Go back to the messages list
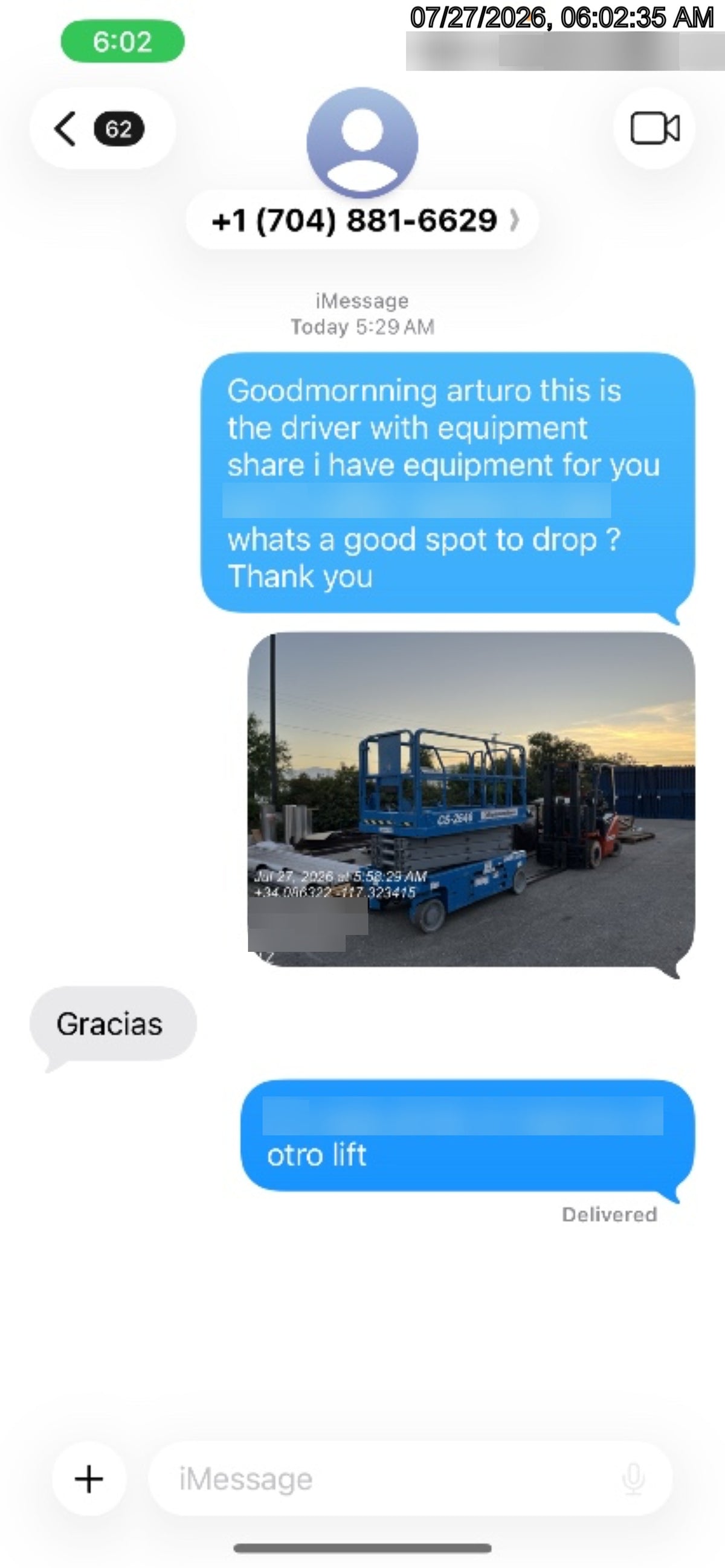The image size is (725, 1568). pos(101,129)
